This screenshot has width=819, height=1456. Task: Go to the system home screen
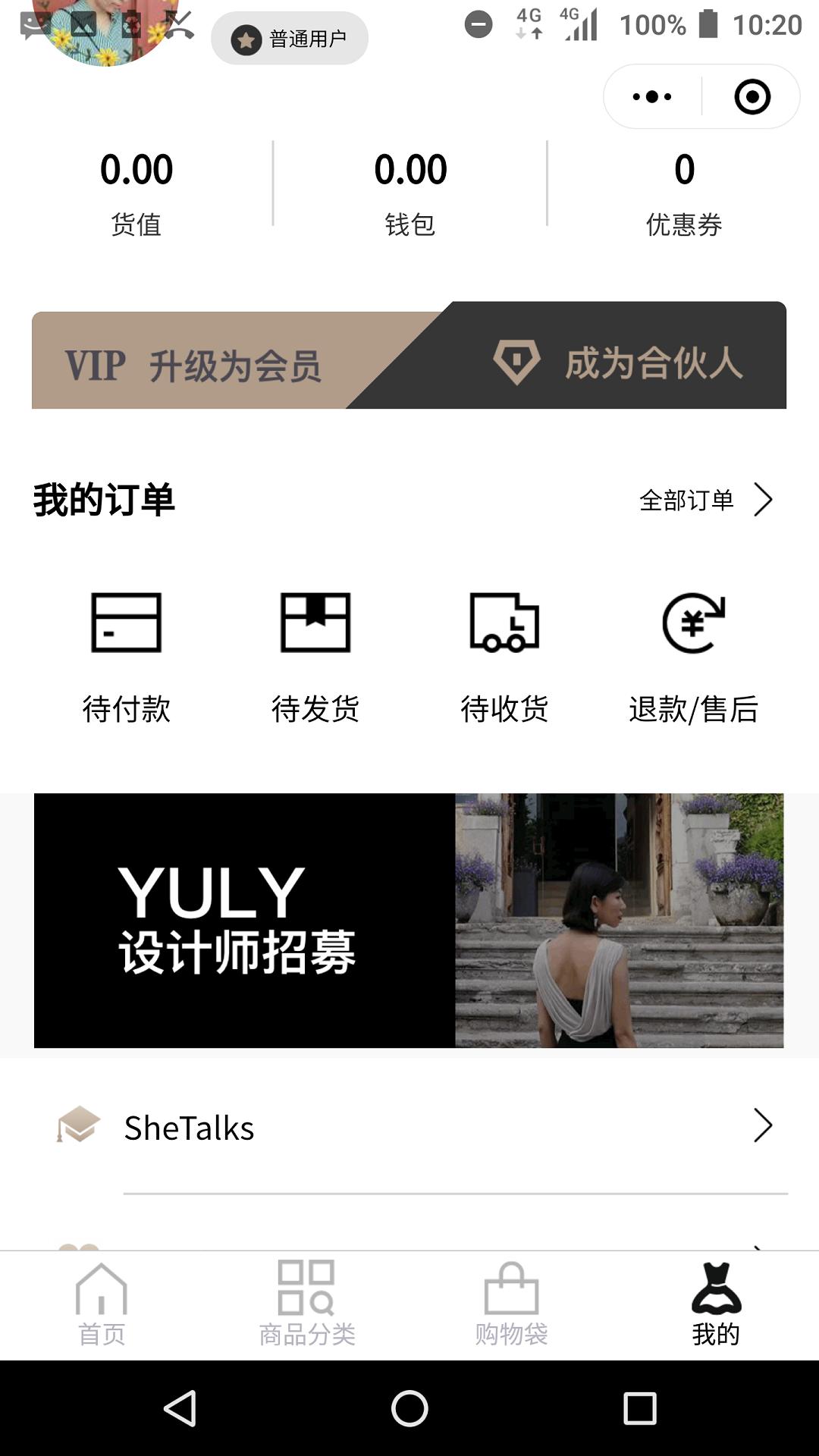click(x=409, y=1409)
